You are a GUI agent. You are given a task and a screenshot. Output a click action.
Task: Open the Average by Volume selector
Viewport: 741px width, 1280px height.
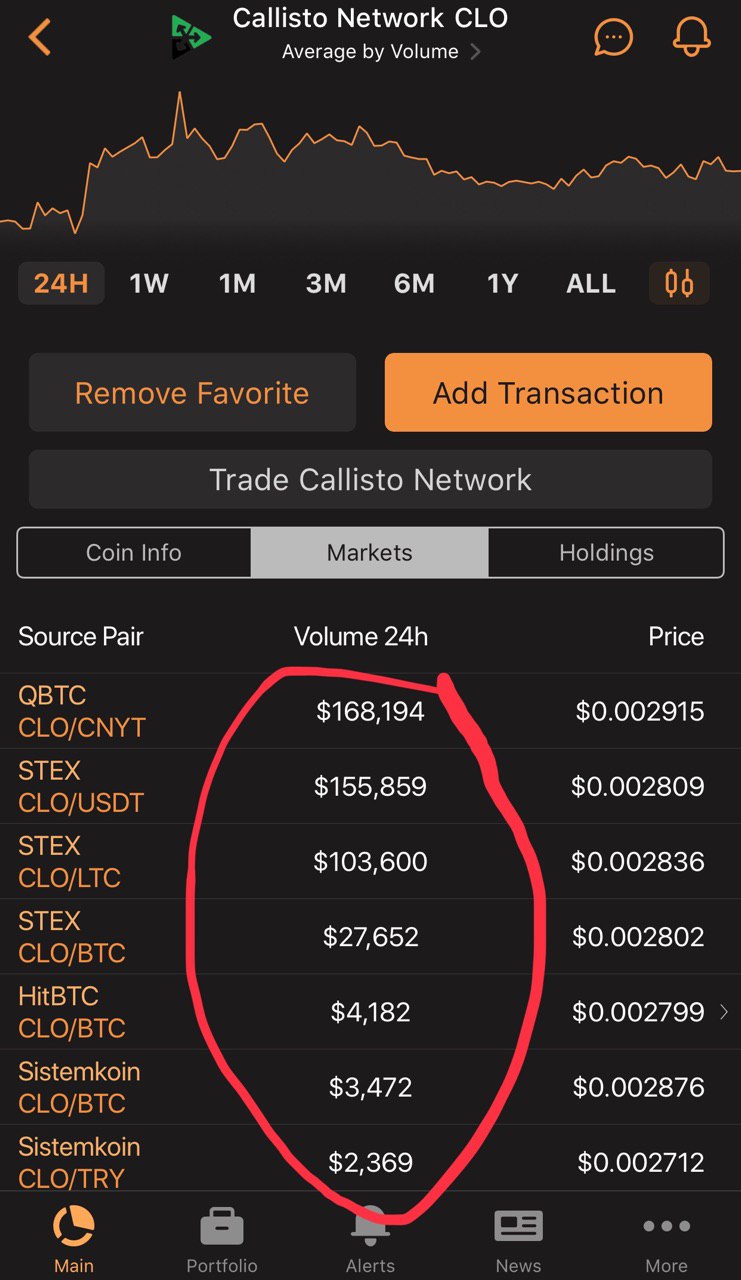point(381,52)
